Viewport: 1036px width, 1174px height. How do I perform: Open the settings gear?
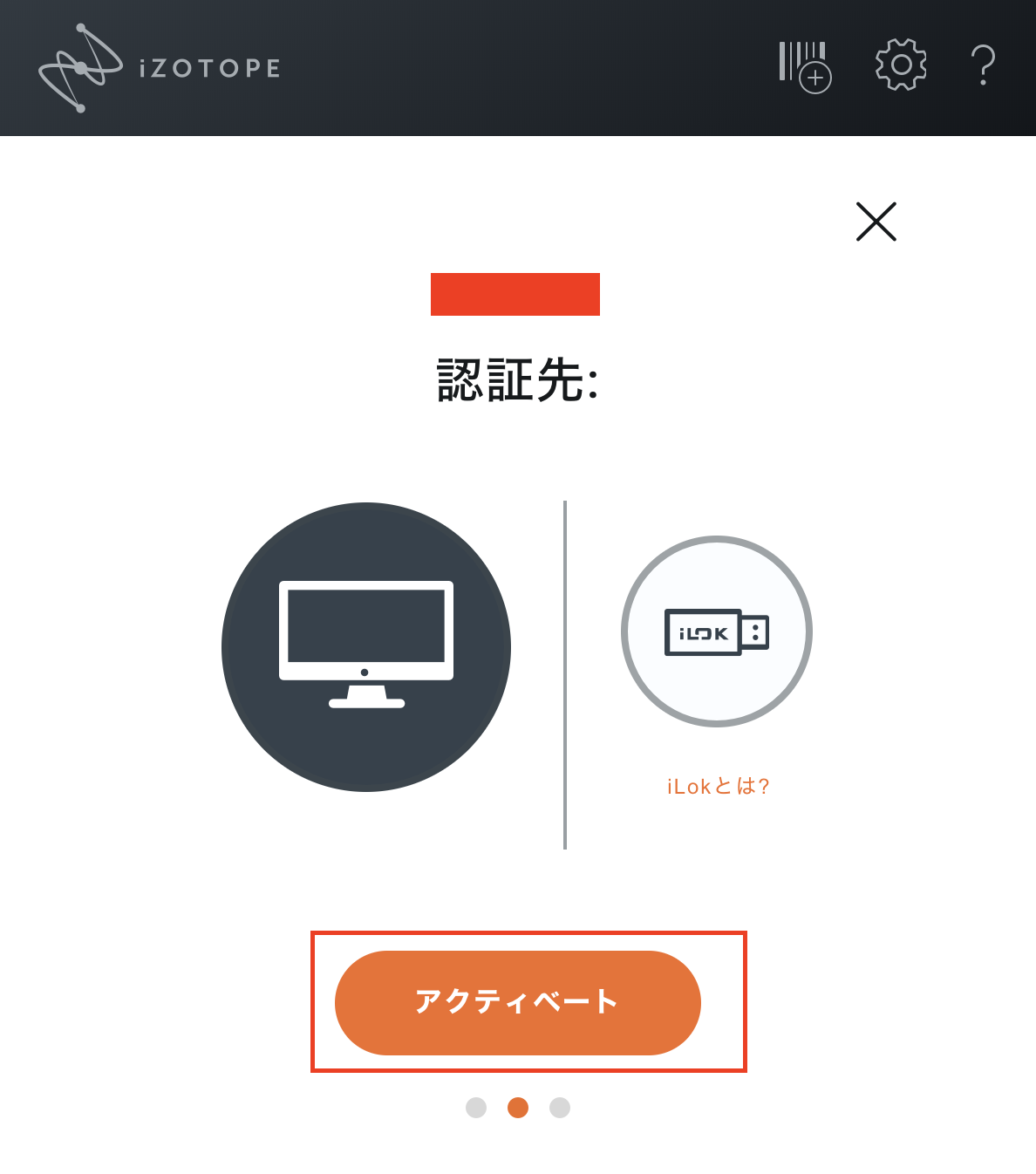tap(900, 65)
